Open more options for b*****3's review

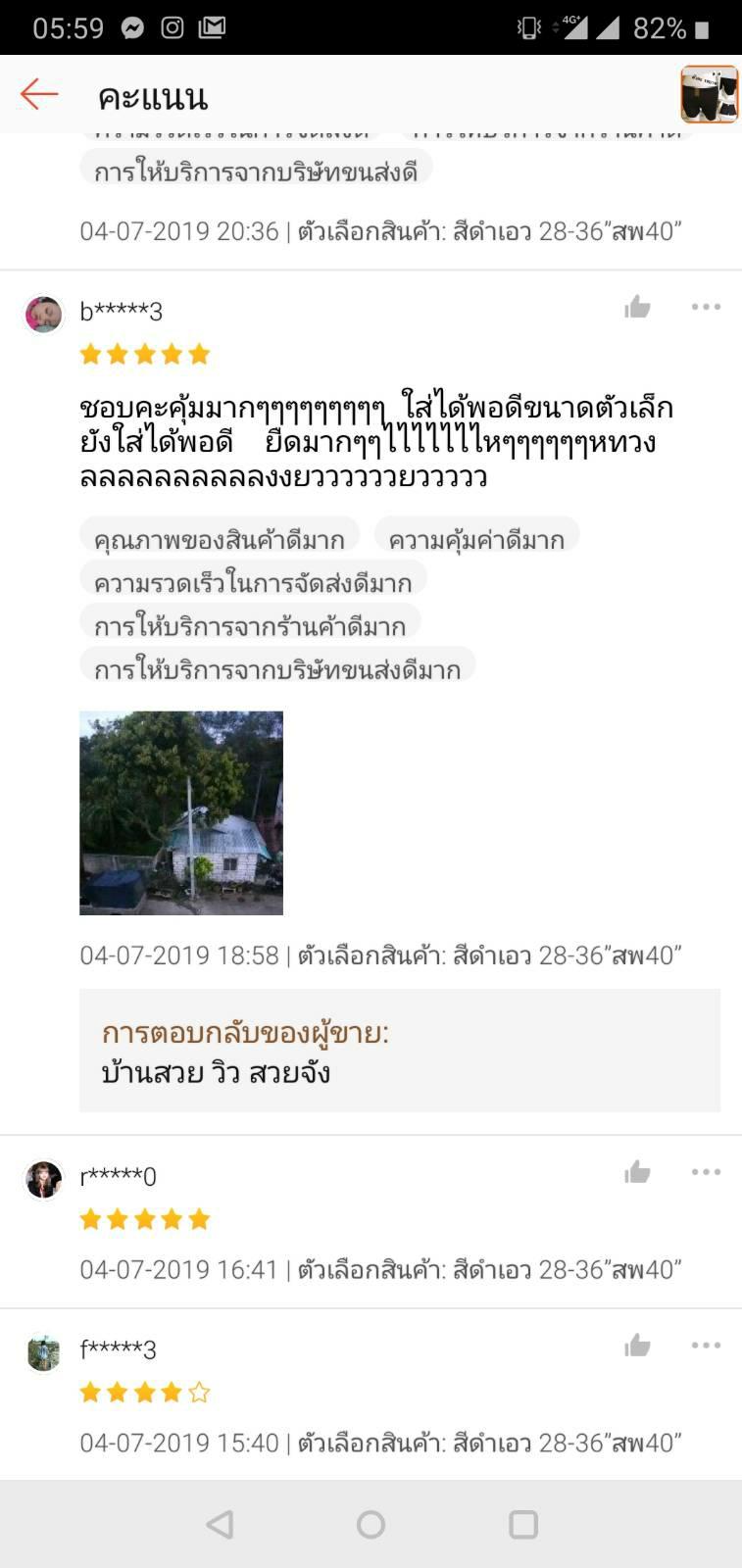point(706,307)
